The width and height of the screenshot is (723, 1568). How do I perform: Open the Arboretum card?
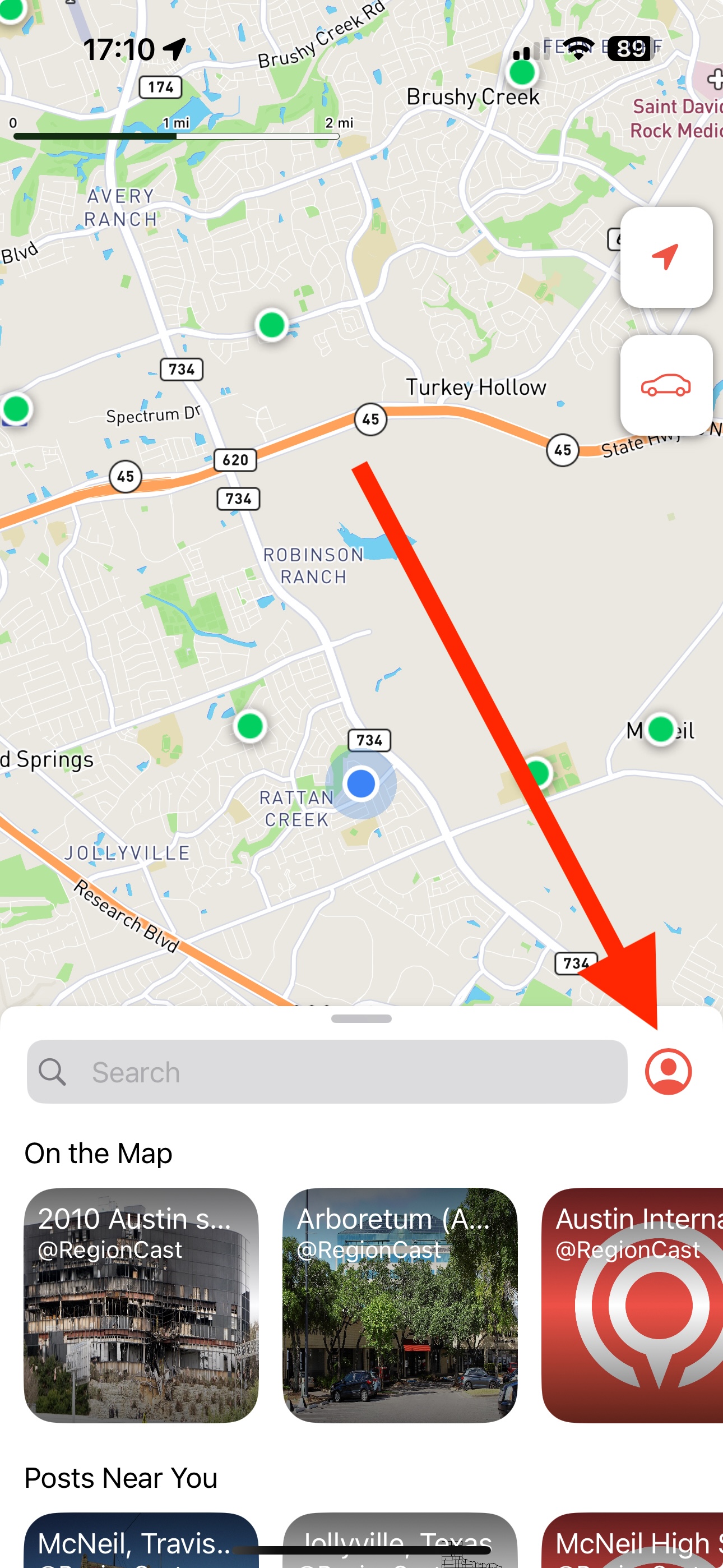(400, 1305)
